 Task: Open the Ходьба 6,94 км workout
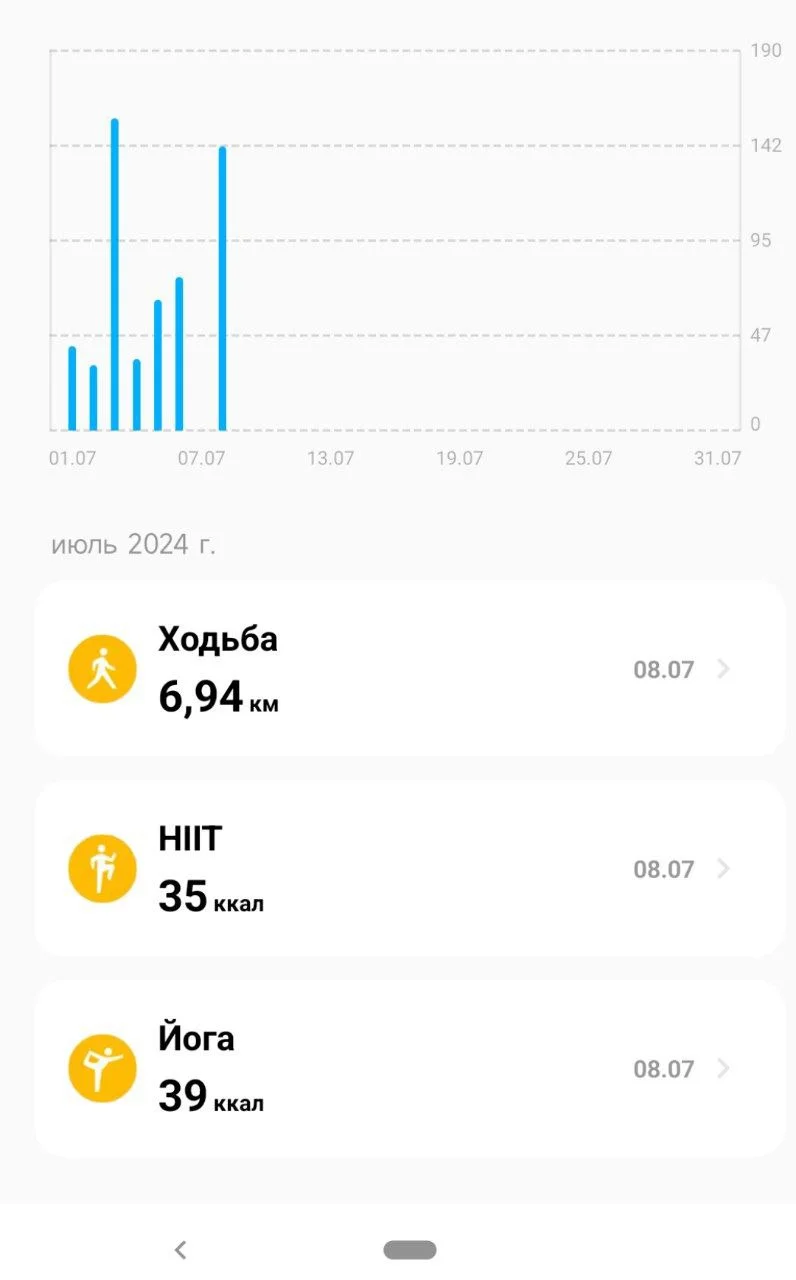(410, 669)
